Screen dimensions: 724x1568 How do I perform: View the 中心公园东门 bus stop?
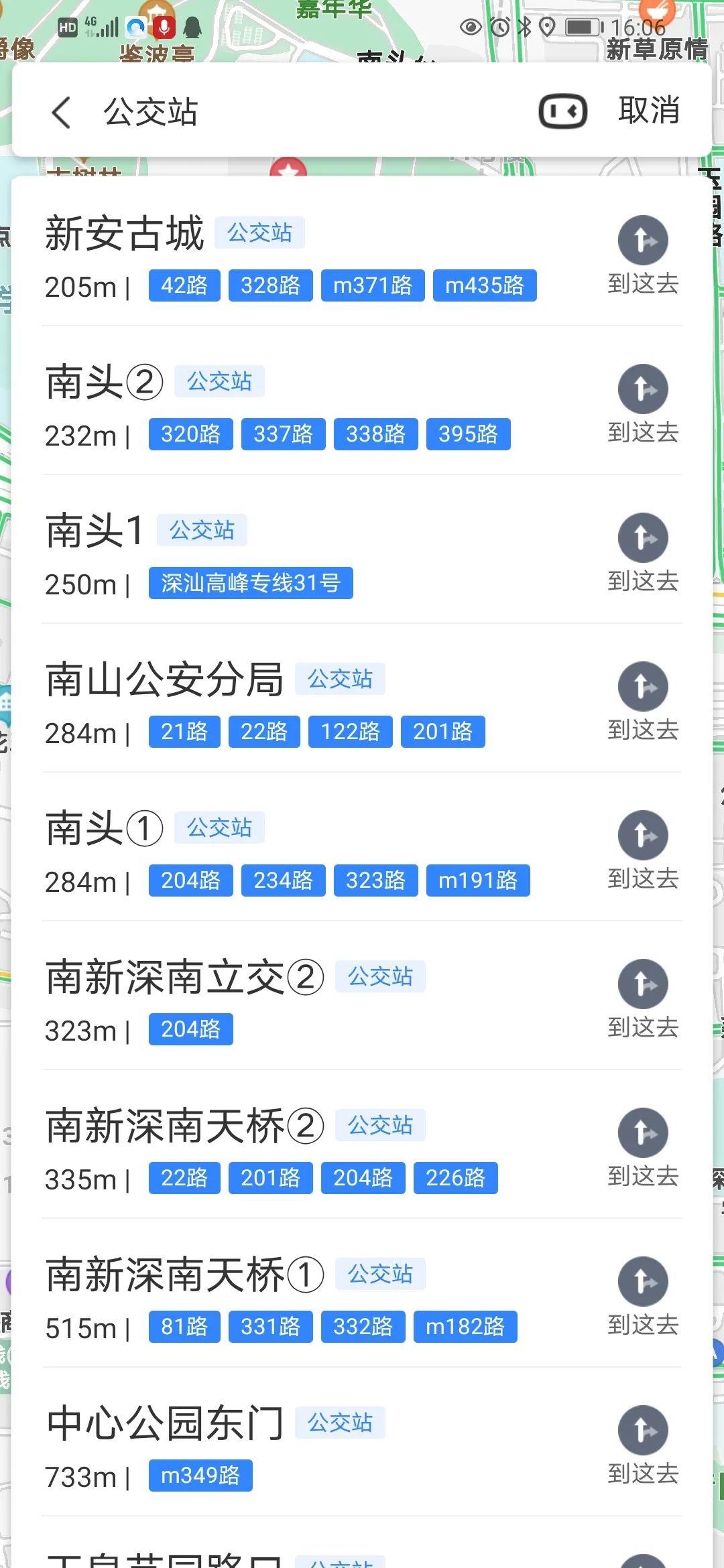164,1424
